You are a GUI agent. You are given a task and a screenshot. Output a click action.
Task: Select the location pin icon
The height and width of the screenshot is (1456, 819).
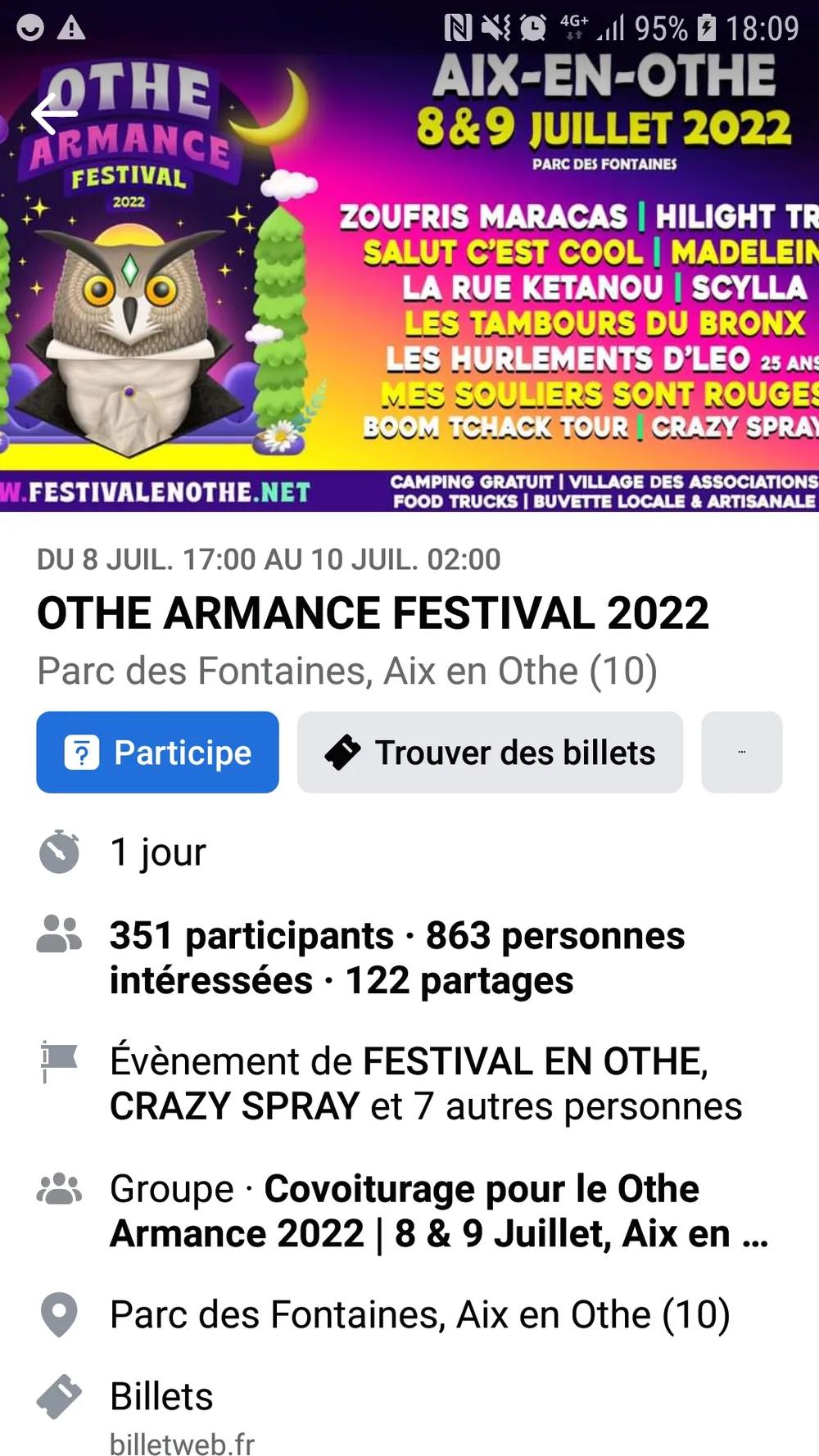click(57, 1314)
